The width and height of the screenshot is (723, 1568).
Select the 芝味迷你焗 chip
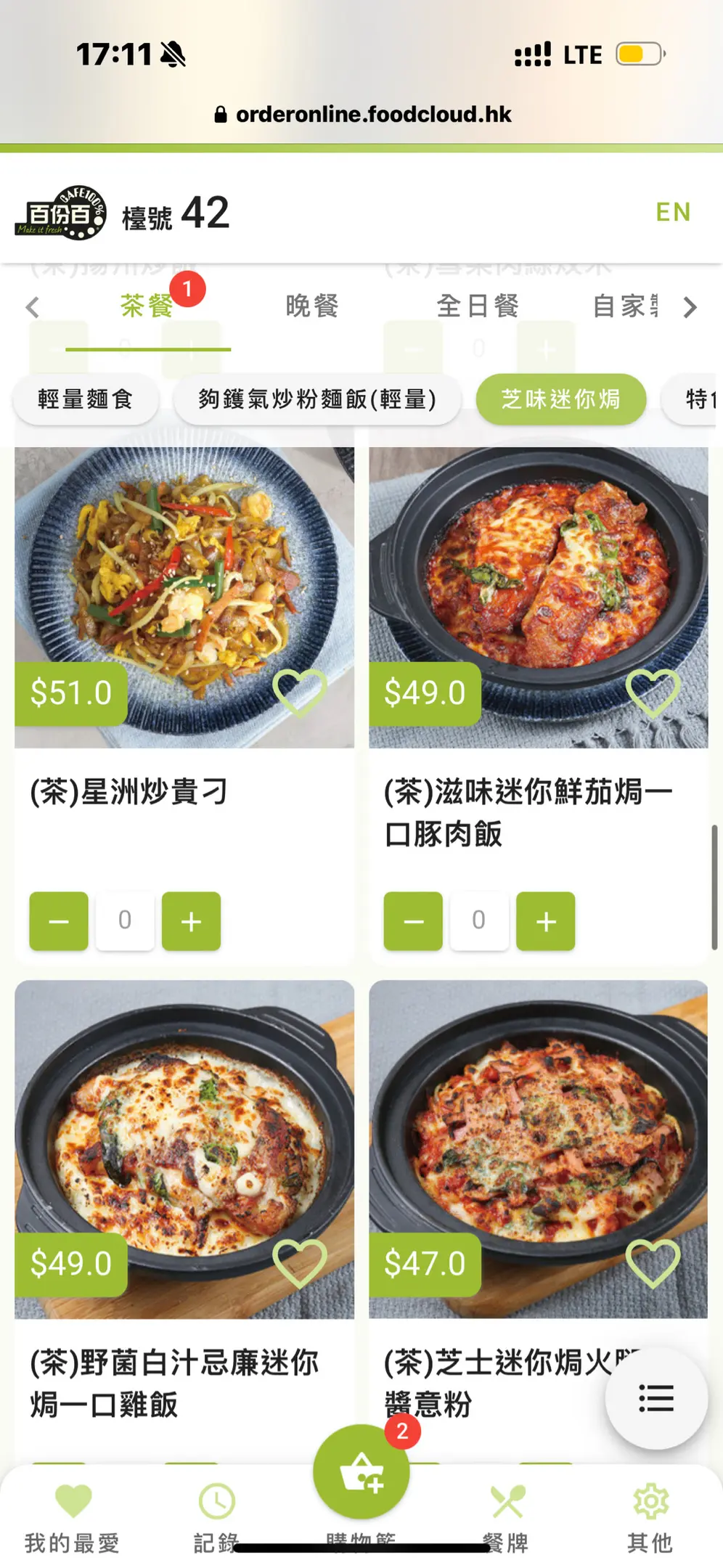click(560, 399)
